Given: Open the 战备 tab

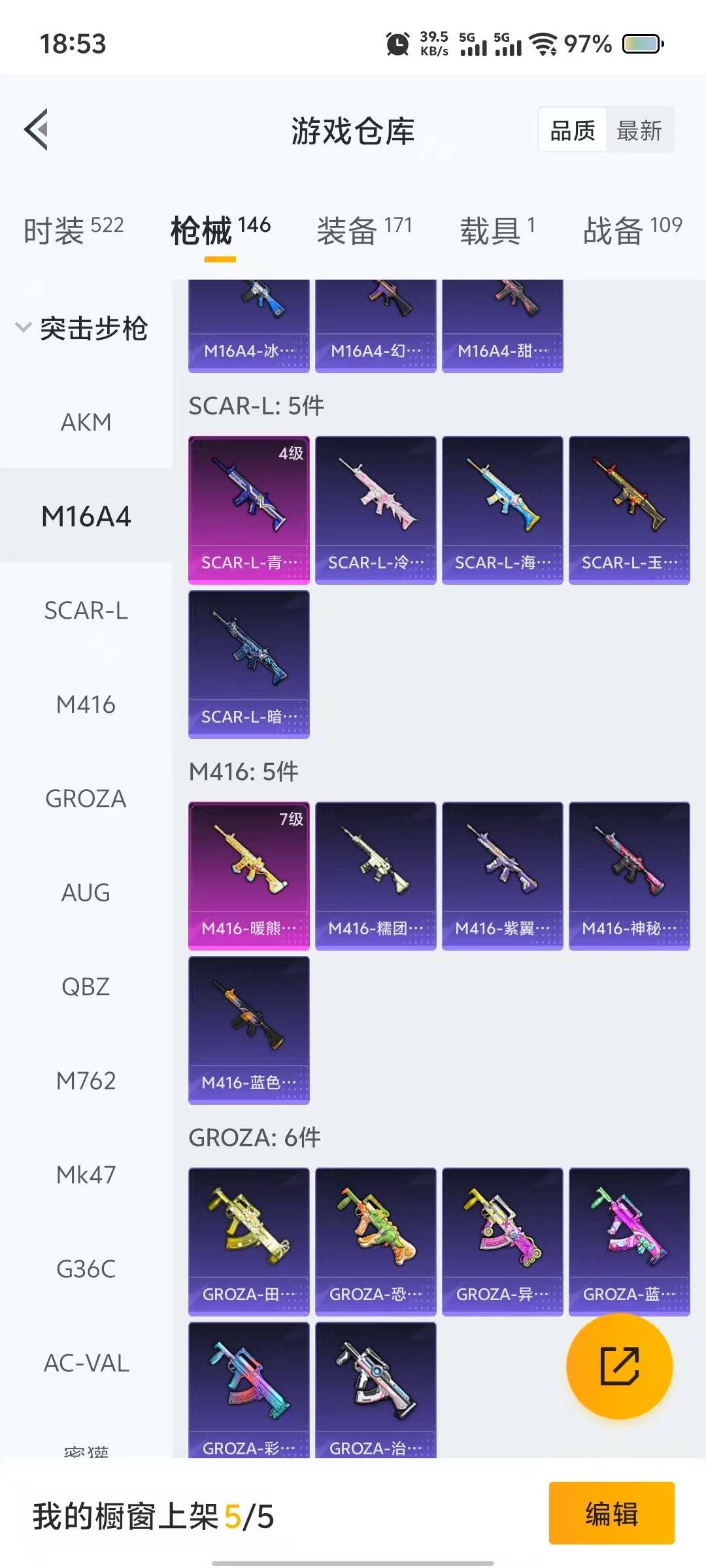Looking at the screenshot, I should pos(632,230).
